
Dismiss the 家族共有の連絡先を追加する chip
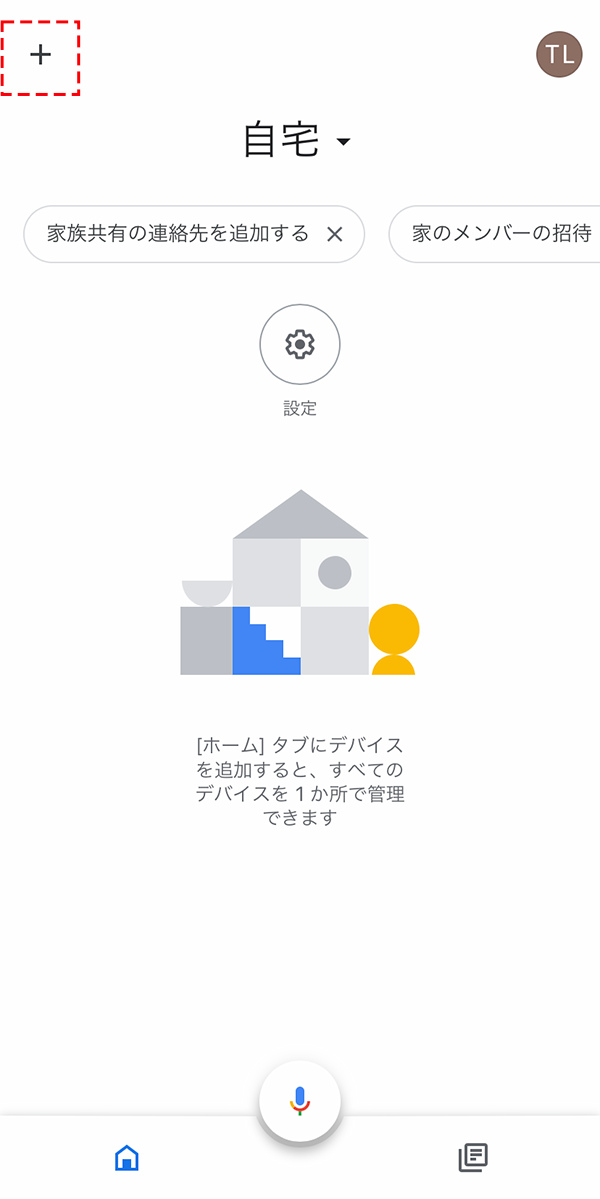335,234
